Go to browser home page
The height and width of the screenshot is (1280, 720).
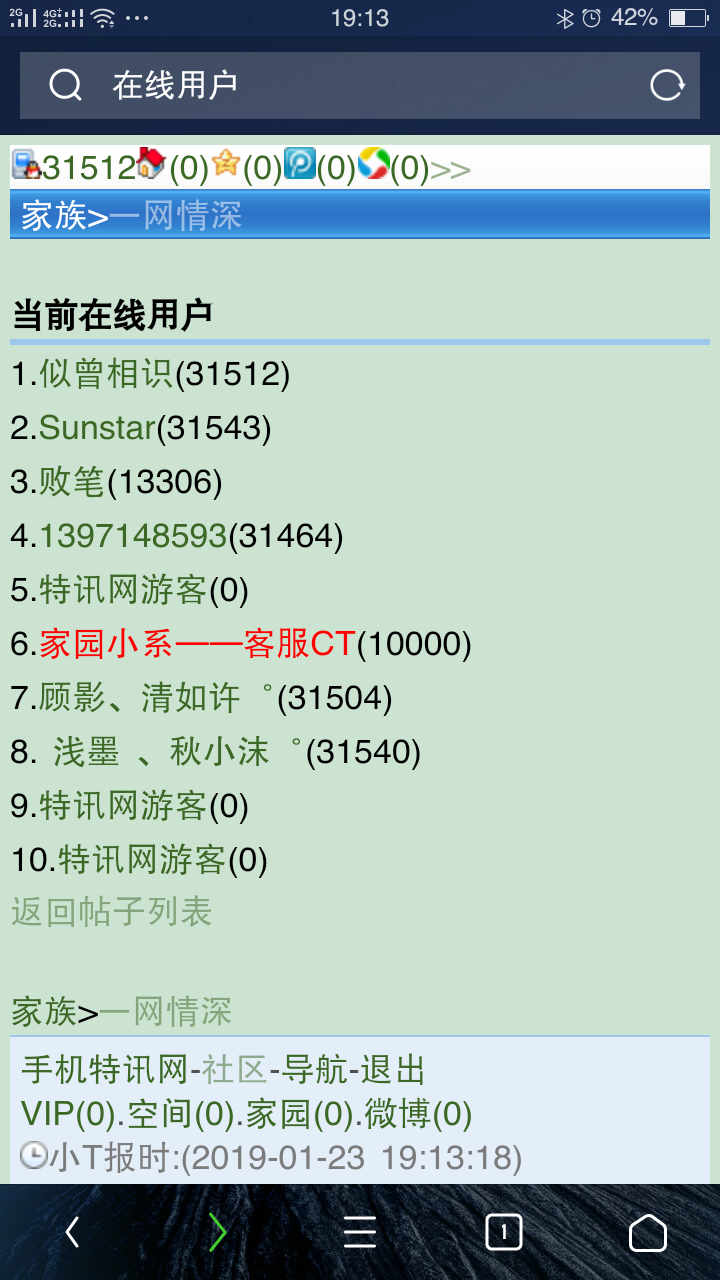pos(647,1232)
